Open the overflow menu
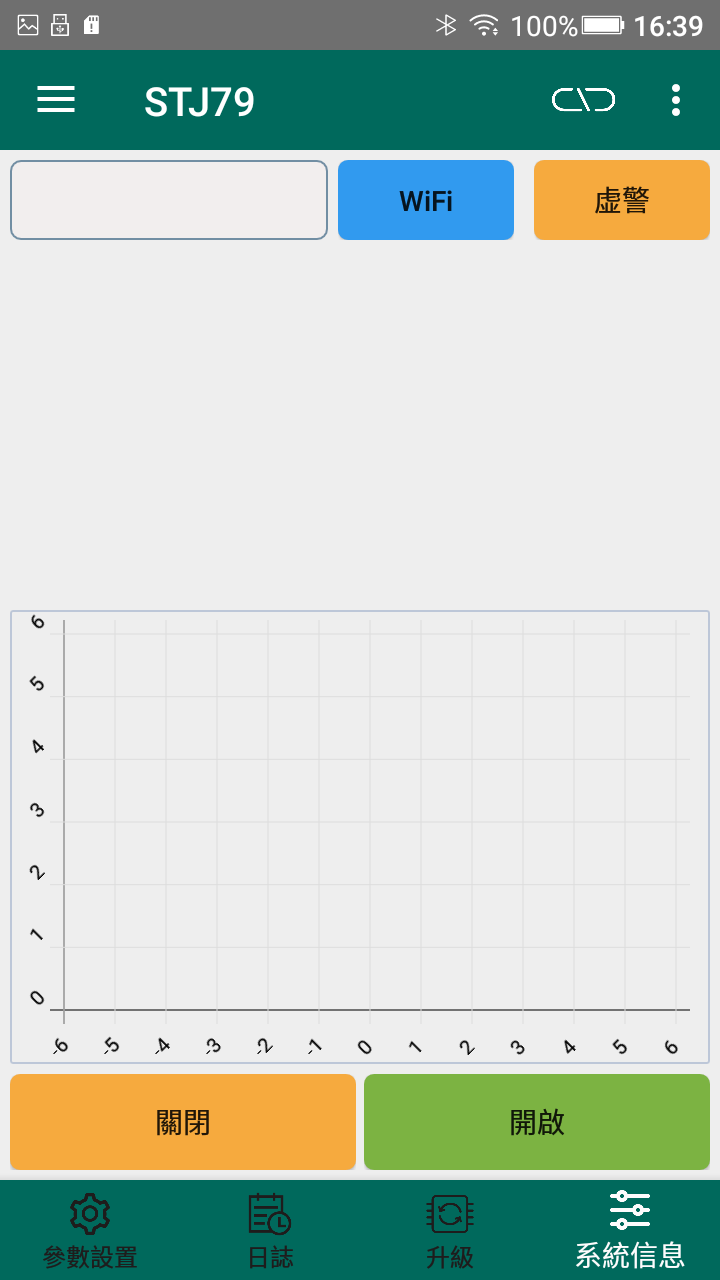The height and width of the screenshot is (1280, 720). (x=676, y=100)
